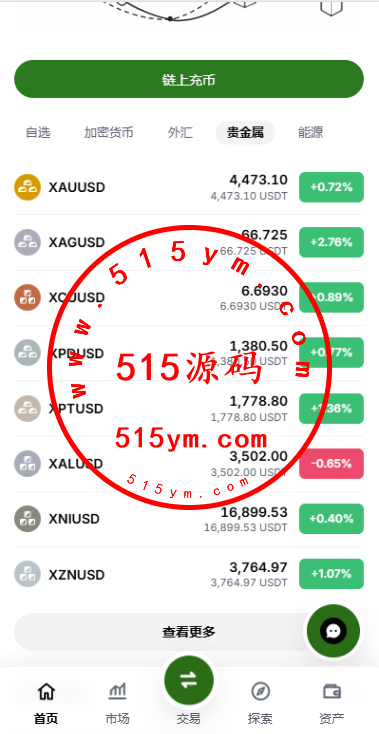Switch to the 能源 tab

tap(310, 132)
